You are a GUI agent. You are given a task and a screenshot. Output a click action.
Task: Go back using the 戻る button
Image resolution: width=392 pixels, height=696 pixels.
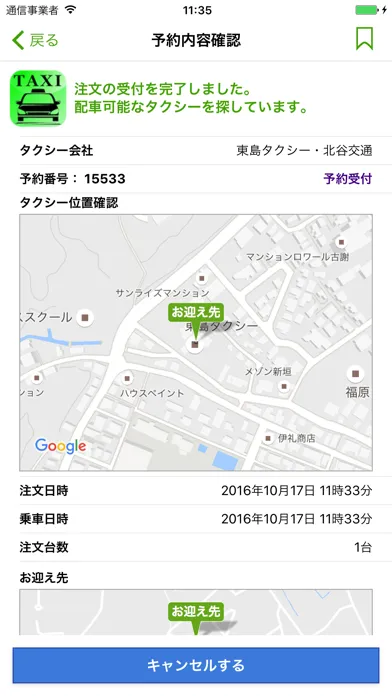35,40
